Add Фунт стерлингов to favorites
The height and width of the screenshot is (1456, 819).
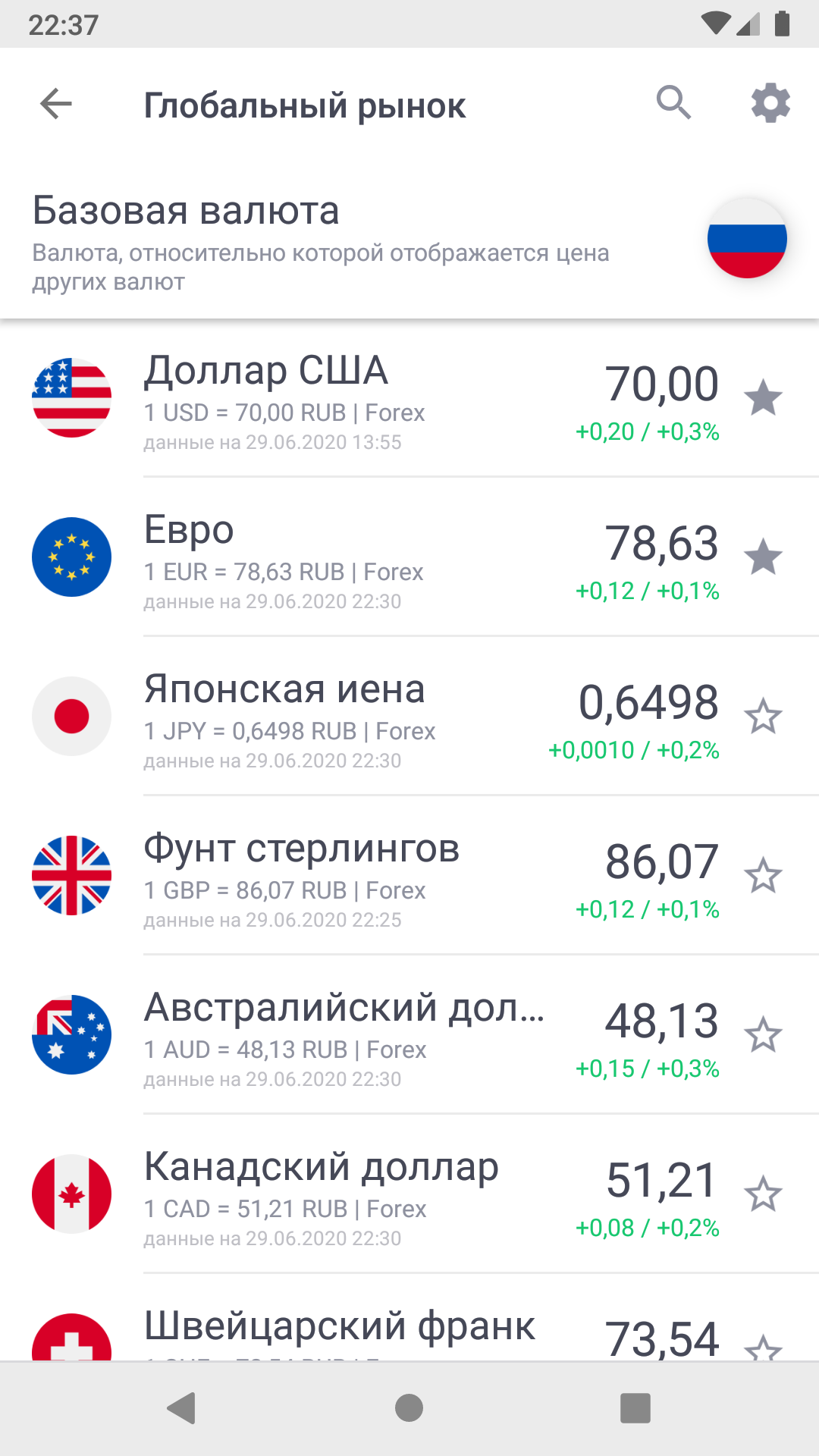tap(763, 876)
